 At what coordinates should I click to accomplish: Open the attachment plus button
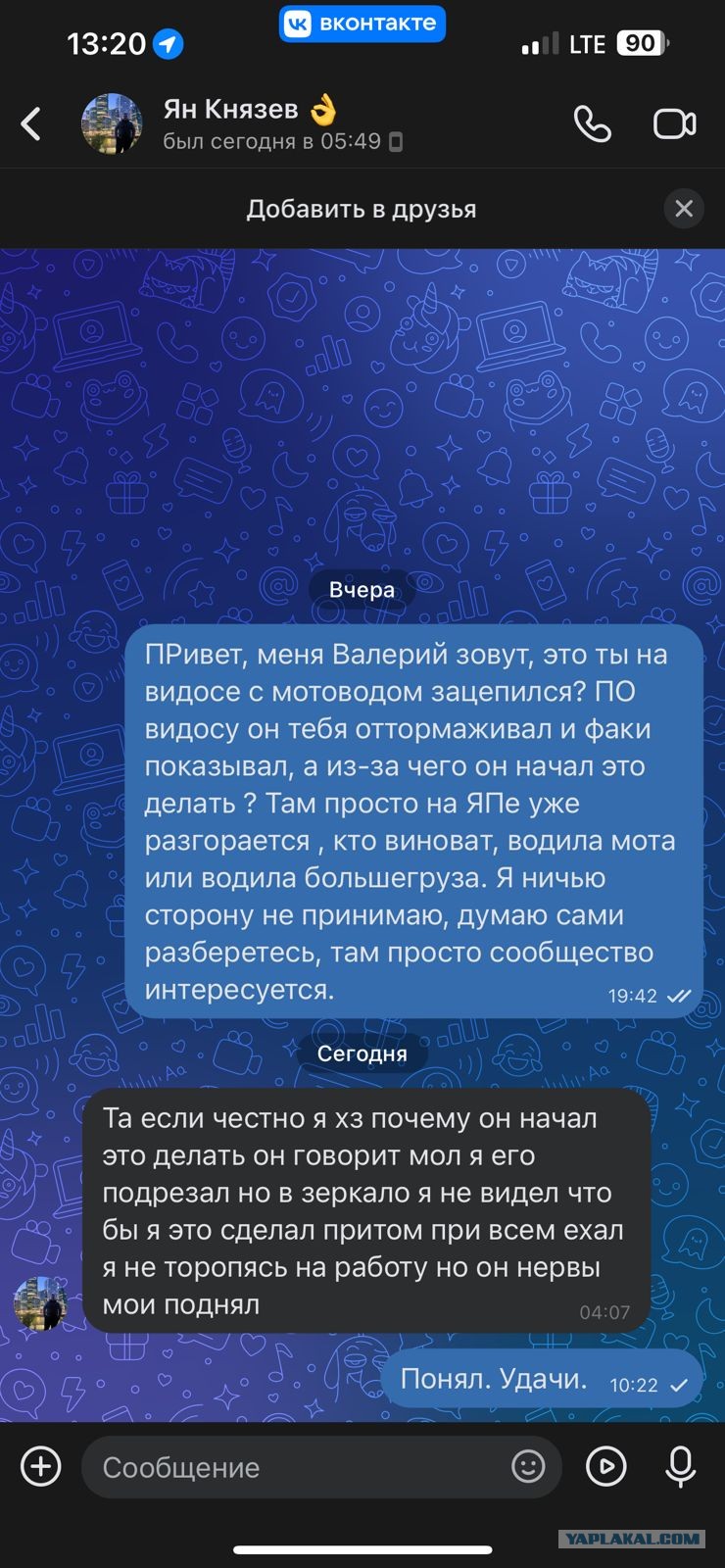pyautogui.click(x=41, y=1467)
